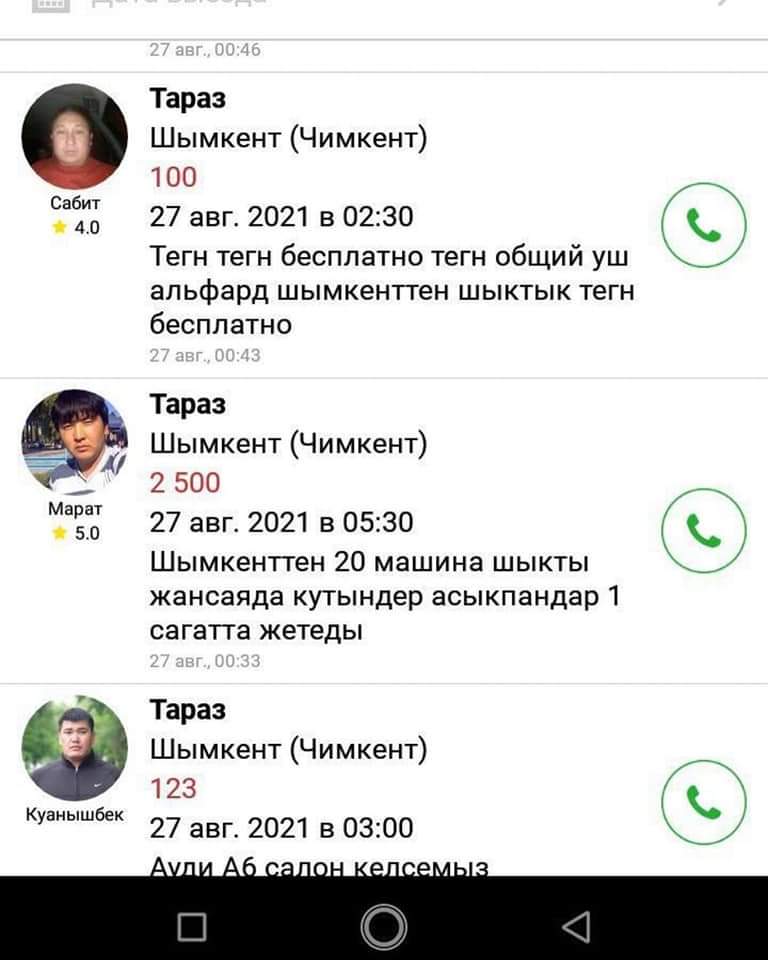Call driver Марат with the phone button
768x960 pixels.
[x=704, y=531]
